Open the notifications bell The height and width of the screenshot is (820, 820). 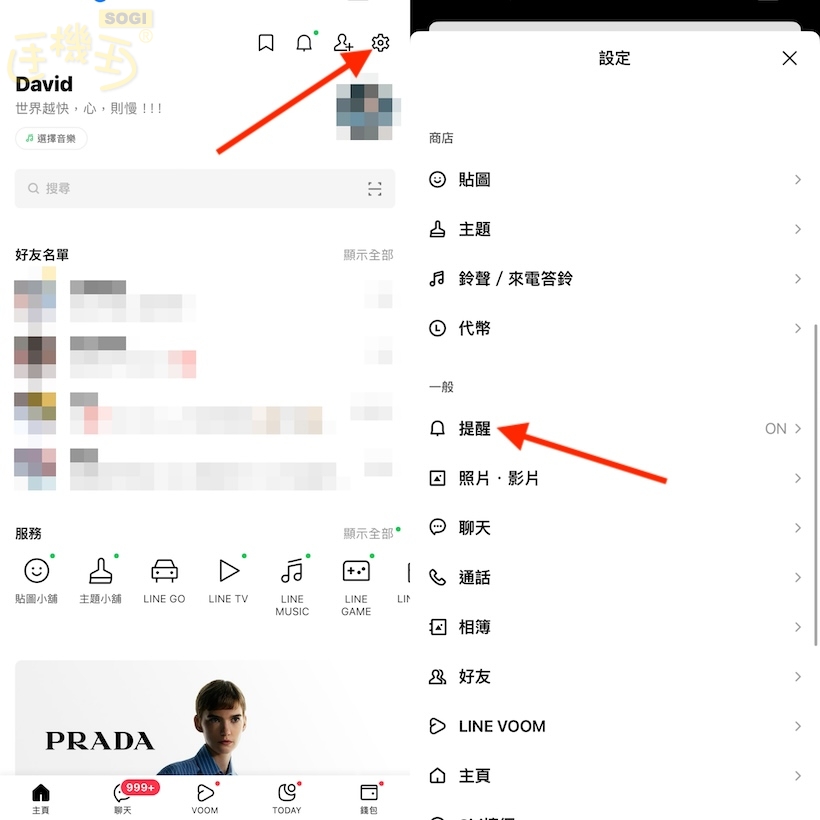pyautogui.click(x=304, y=43)
